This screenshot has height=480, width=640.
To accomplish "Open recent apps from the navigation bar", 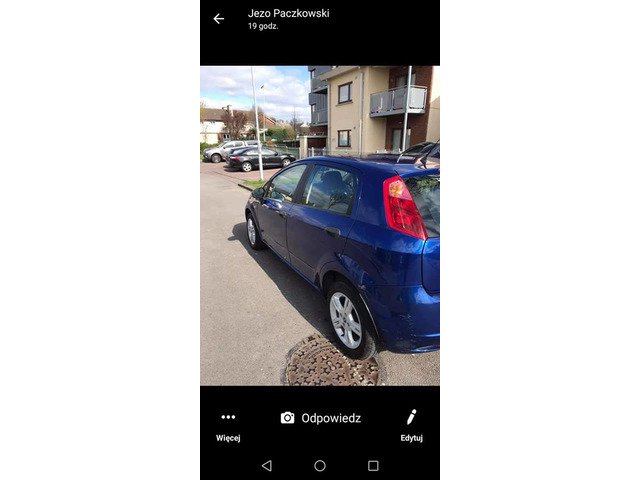I will click(x=373, y=466).
